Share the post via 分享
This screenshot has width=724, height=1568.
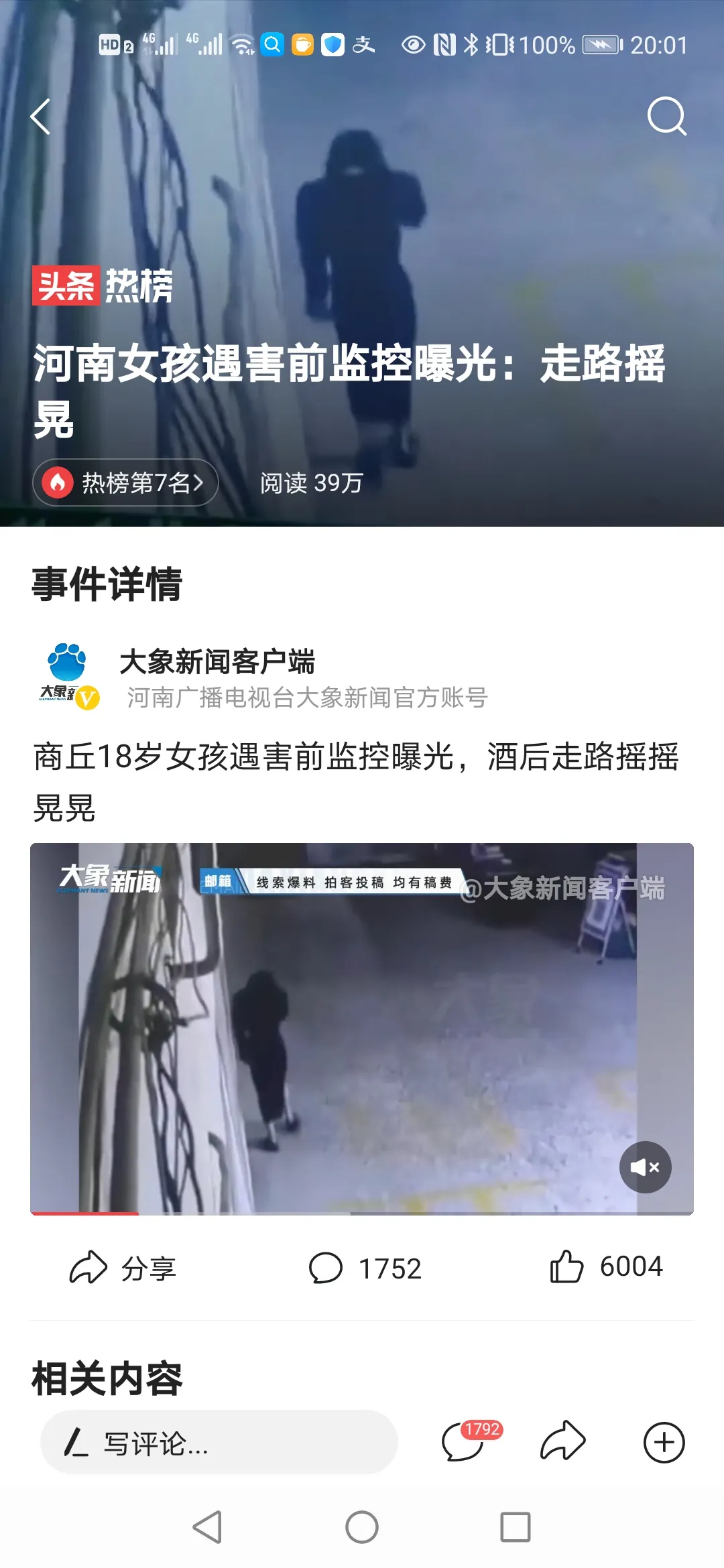(123, 1268)
